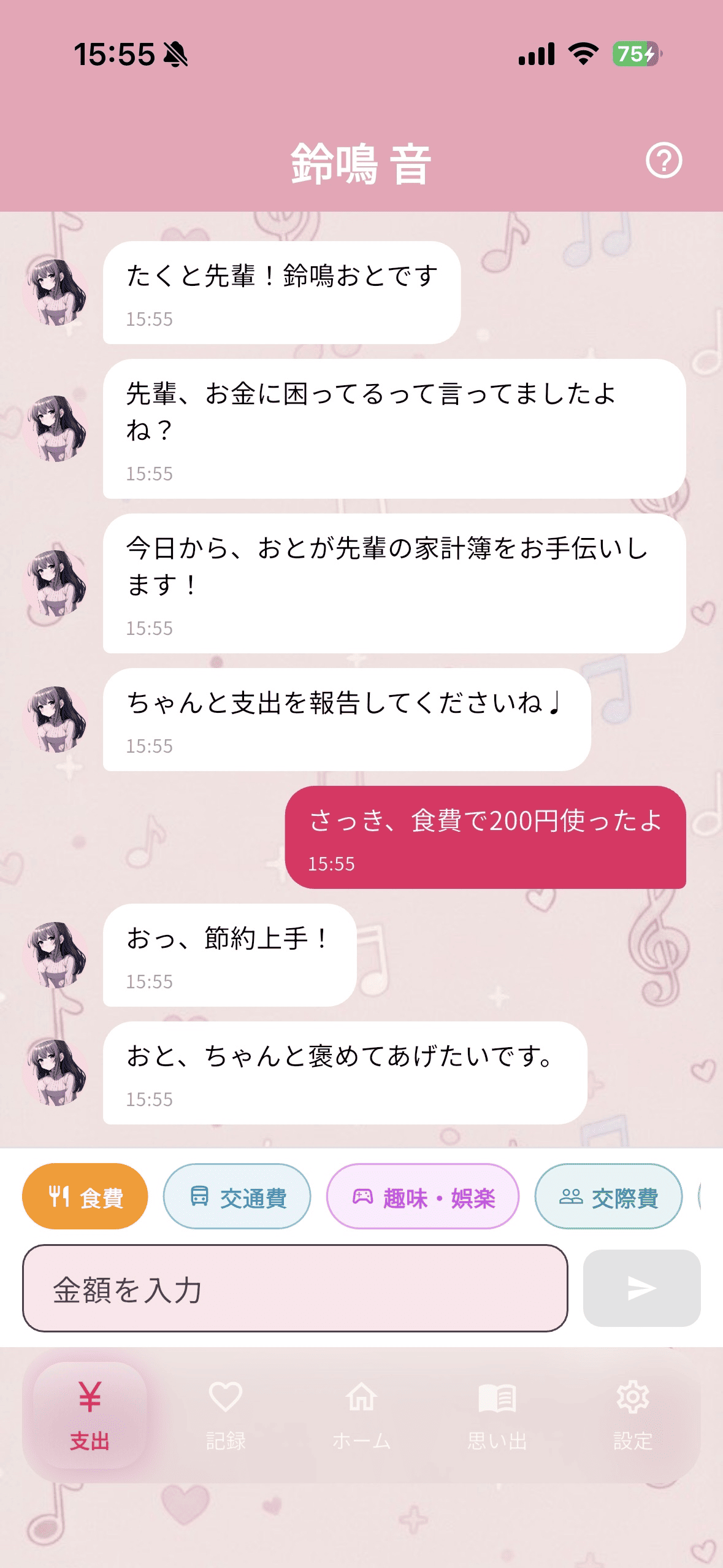Select the 食費 category chip
The height and width of the screenshot is (1568, 723).
[x=85, y=1196]
